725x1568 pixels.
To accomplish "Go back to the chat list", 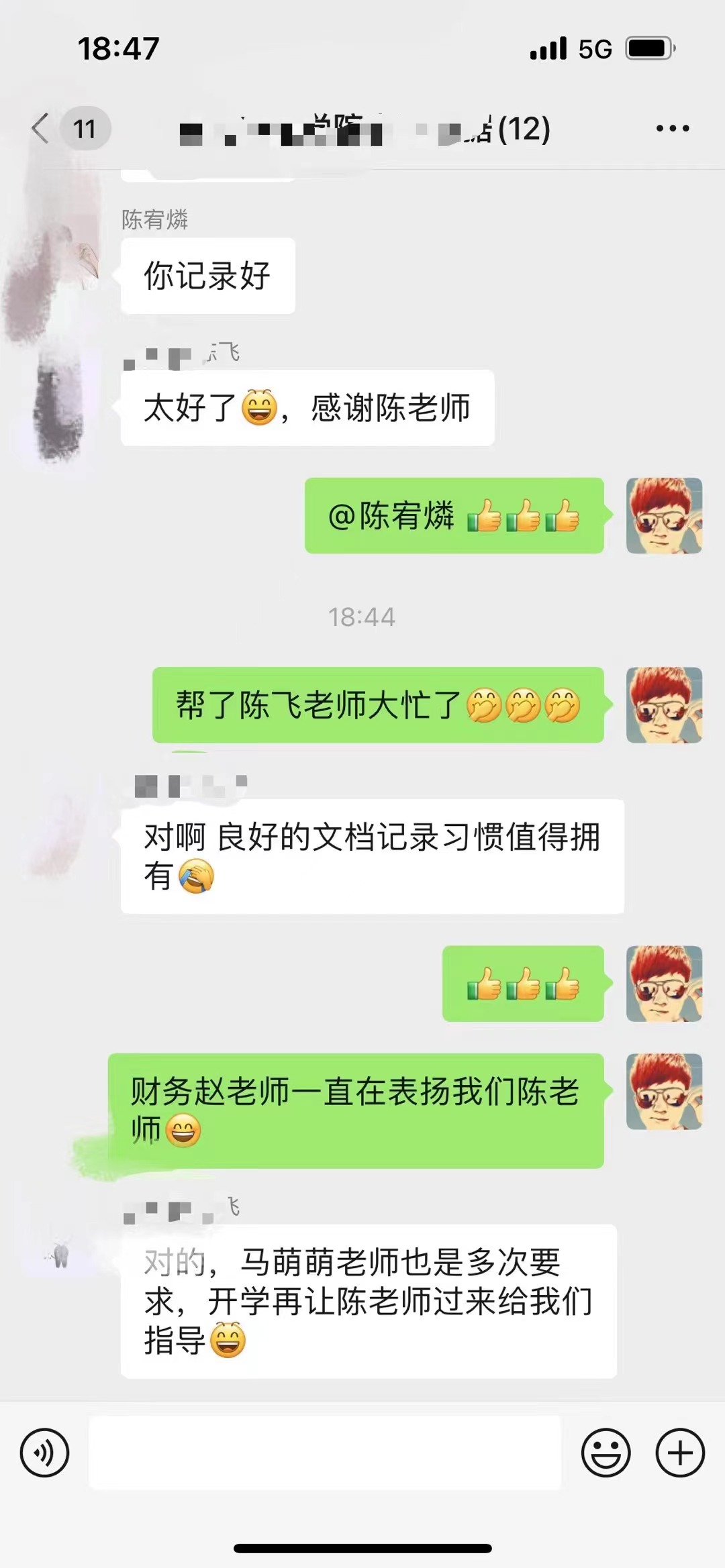I will click(42, 128).
